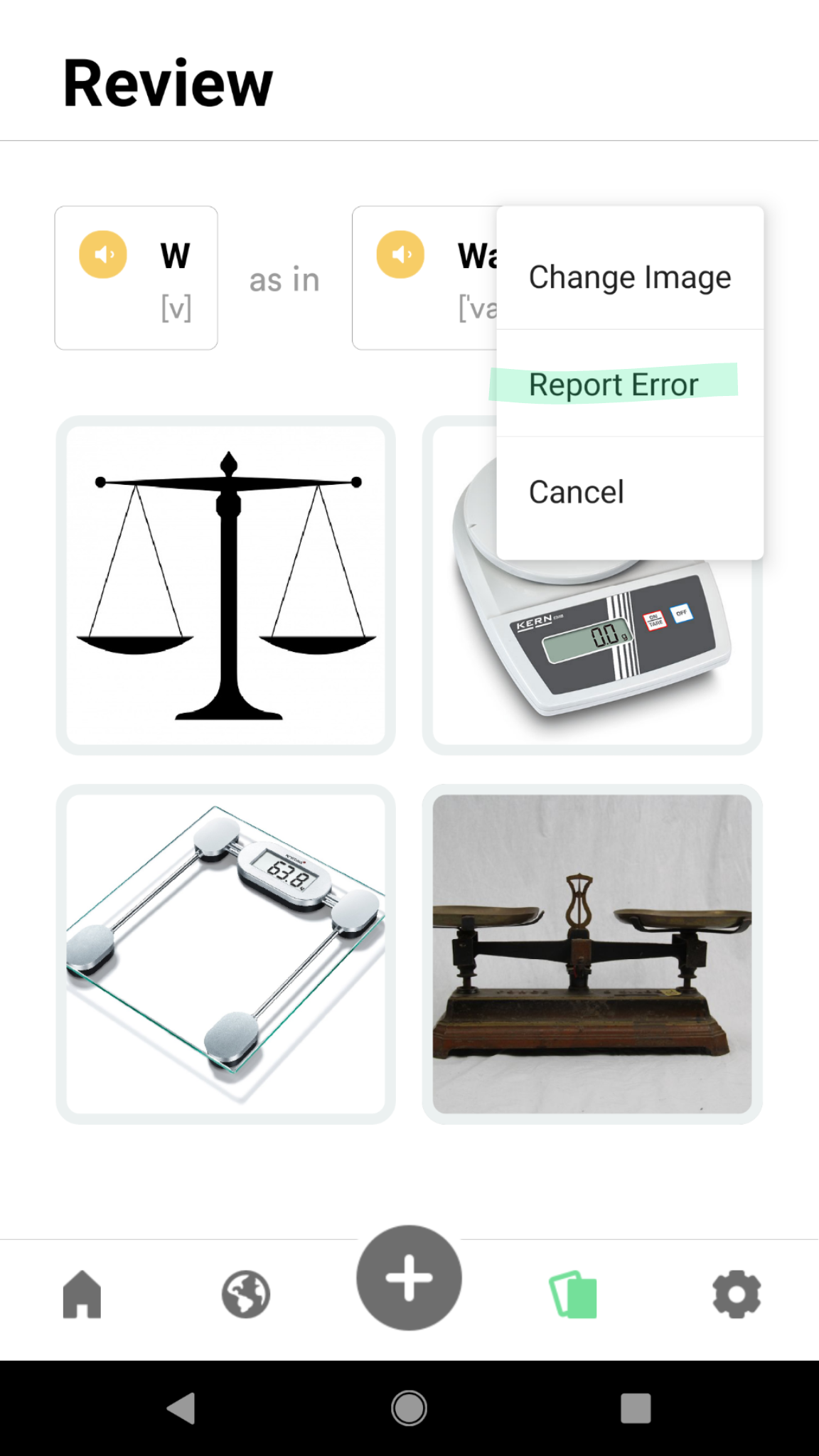Open the settings gear tab
819x1456 pixels.
tap(737, 1294)
